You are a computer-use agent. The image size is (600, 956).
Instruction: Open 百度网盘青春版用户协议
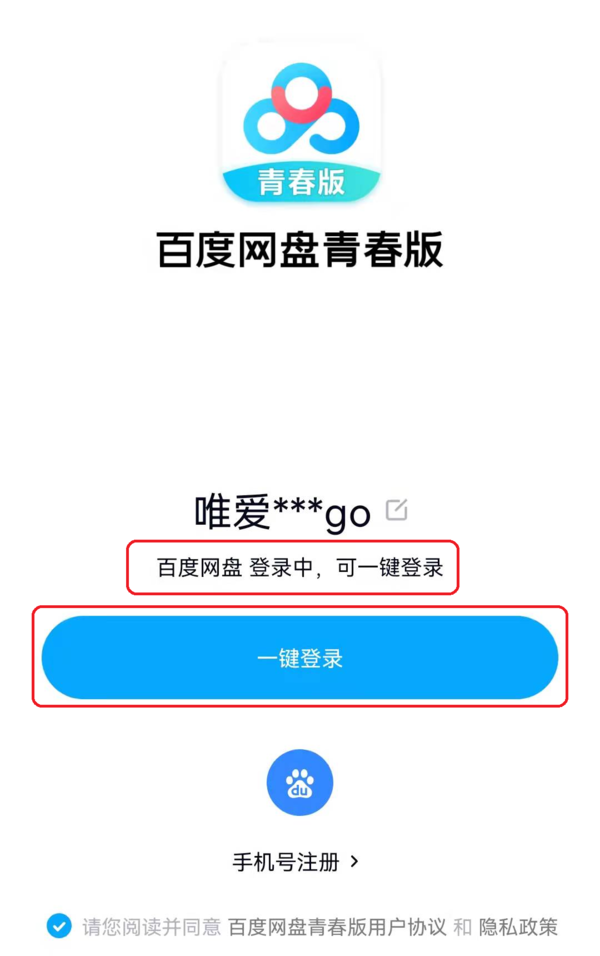[338, 926]
